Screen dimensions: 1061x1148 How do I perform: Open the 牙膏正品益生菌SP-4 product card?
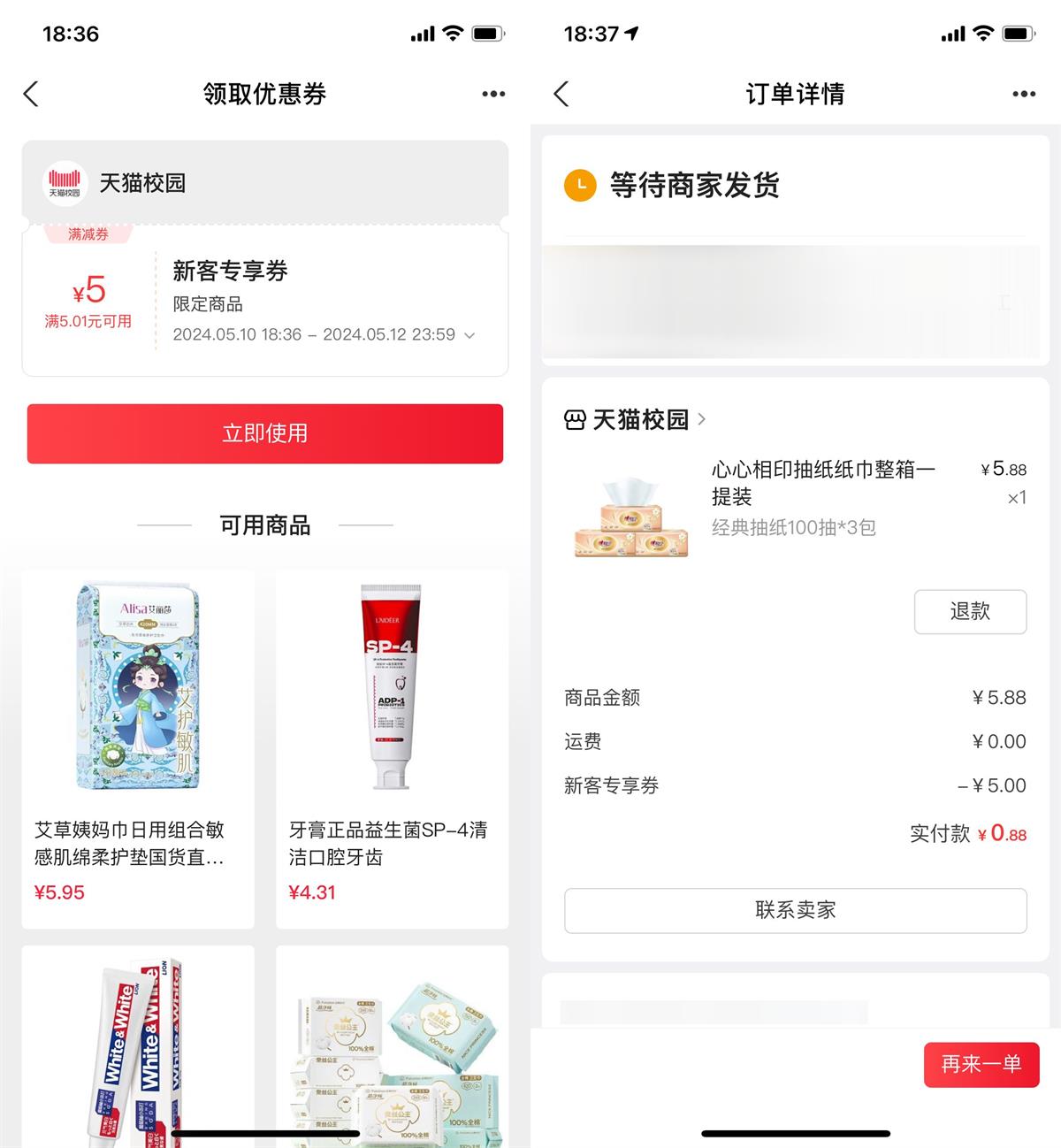pyautogui.click(x=392, y=748)
